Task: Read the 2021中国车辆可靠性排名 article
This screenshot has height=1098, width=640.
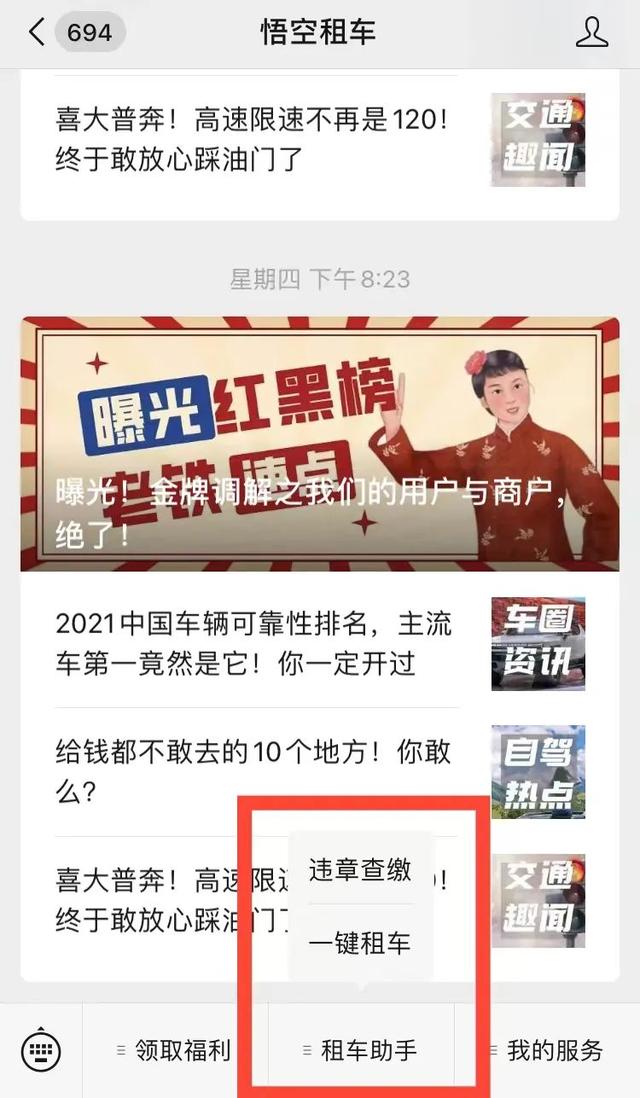Action: (255, 644)
